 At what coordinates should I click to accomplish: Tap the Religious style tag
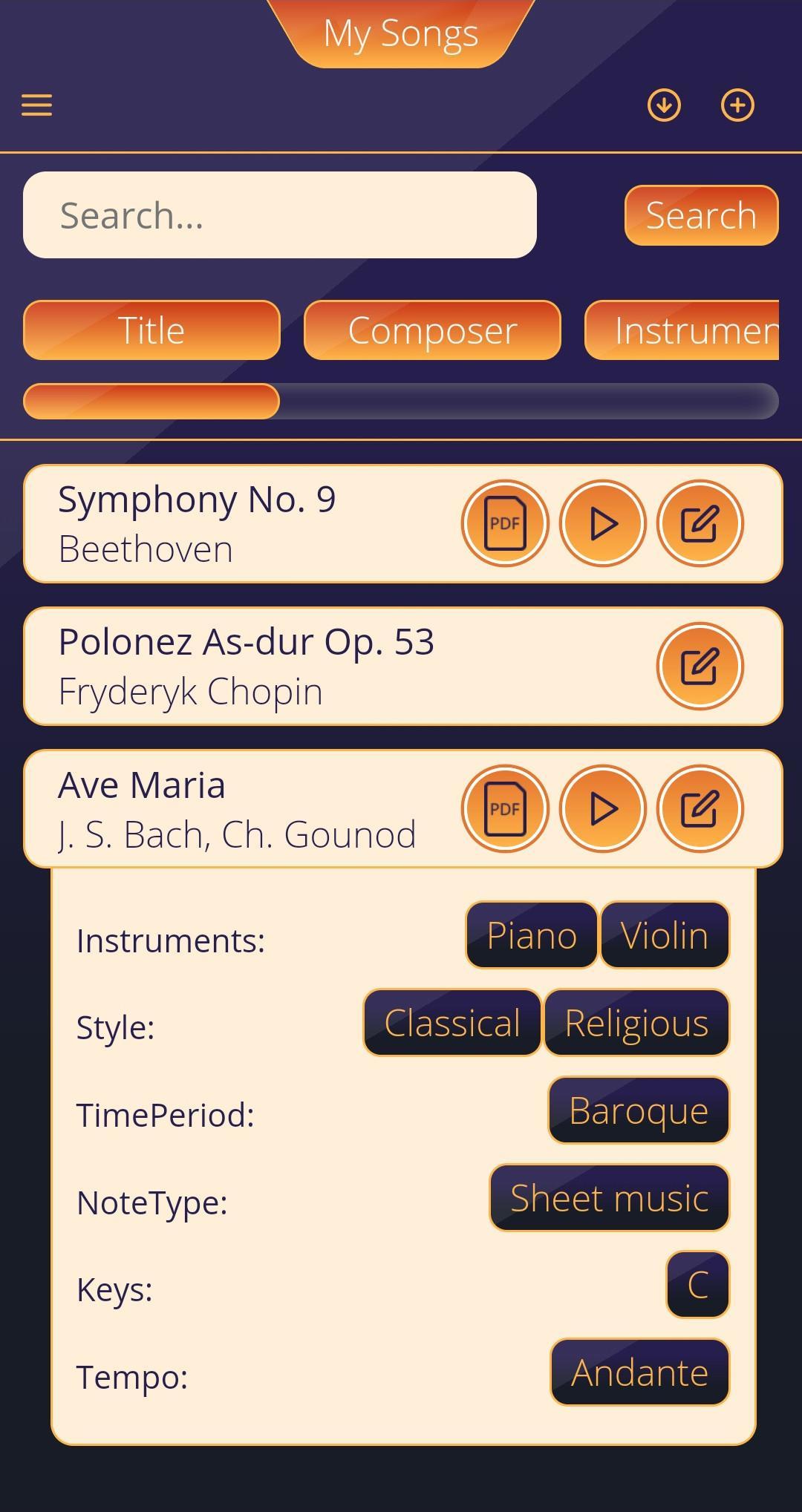click(x=636, y=1023)
